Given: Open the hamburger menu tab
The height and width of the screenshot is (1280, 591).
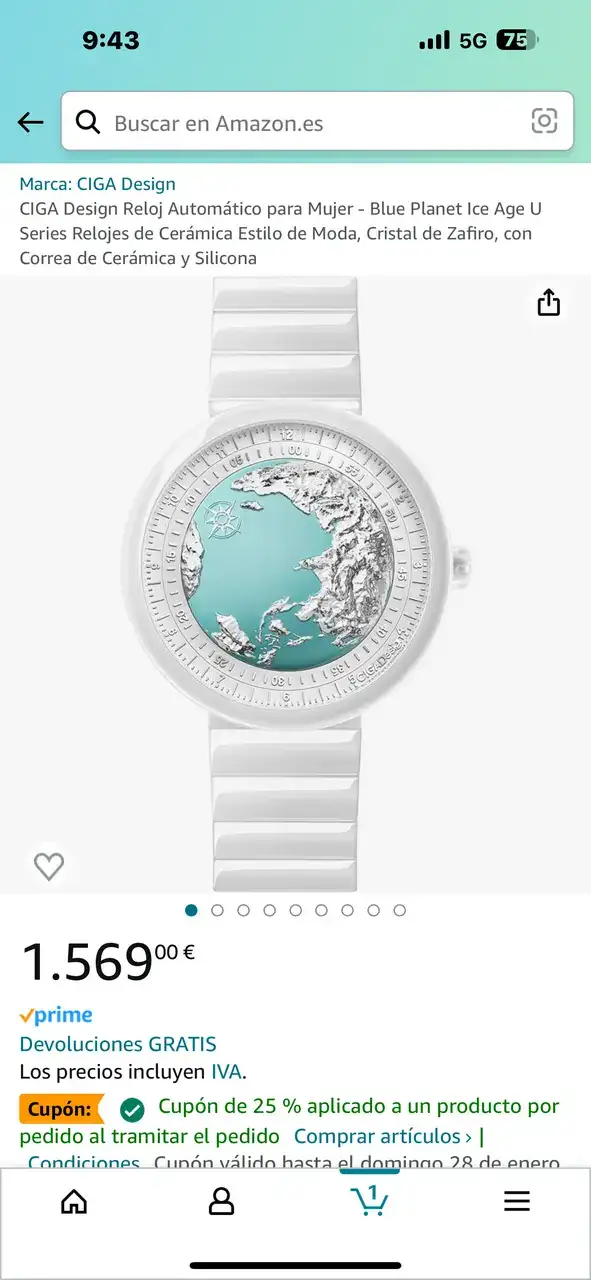Looking at the screenshot, I should (x=517, y=1201).
